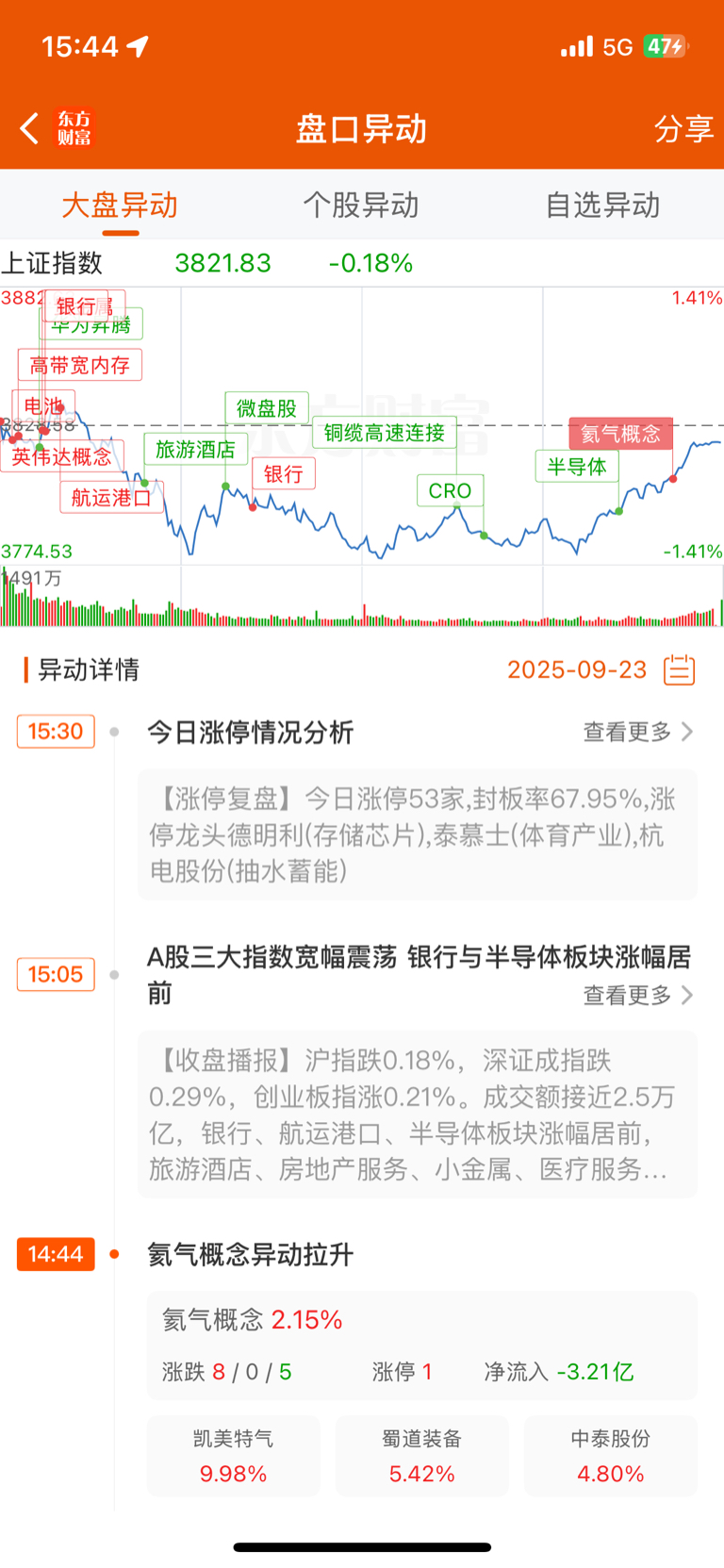Select the CRO marker on the chart
Image resolution: width=724 pixels, height=1568 pixels.
(x=450, y=490)
